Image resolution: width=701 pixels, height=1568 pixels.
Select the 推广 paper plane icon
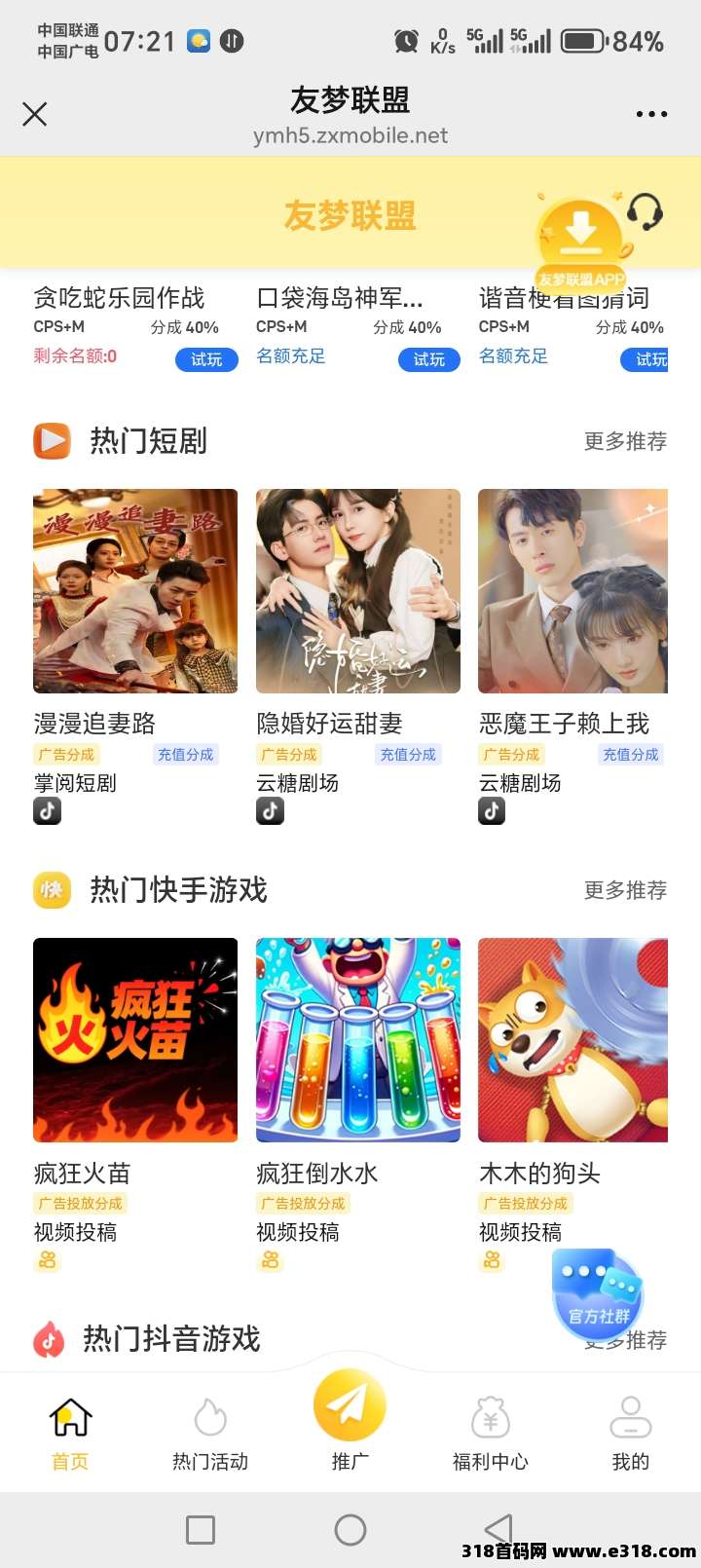coord(350,1407)
